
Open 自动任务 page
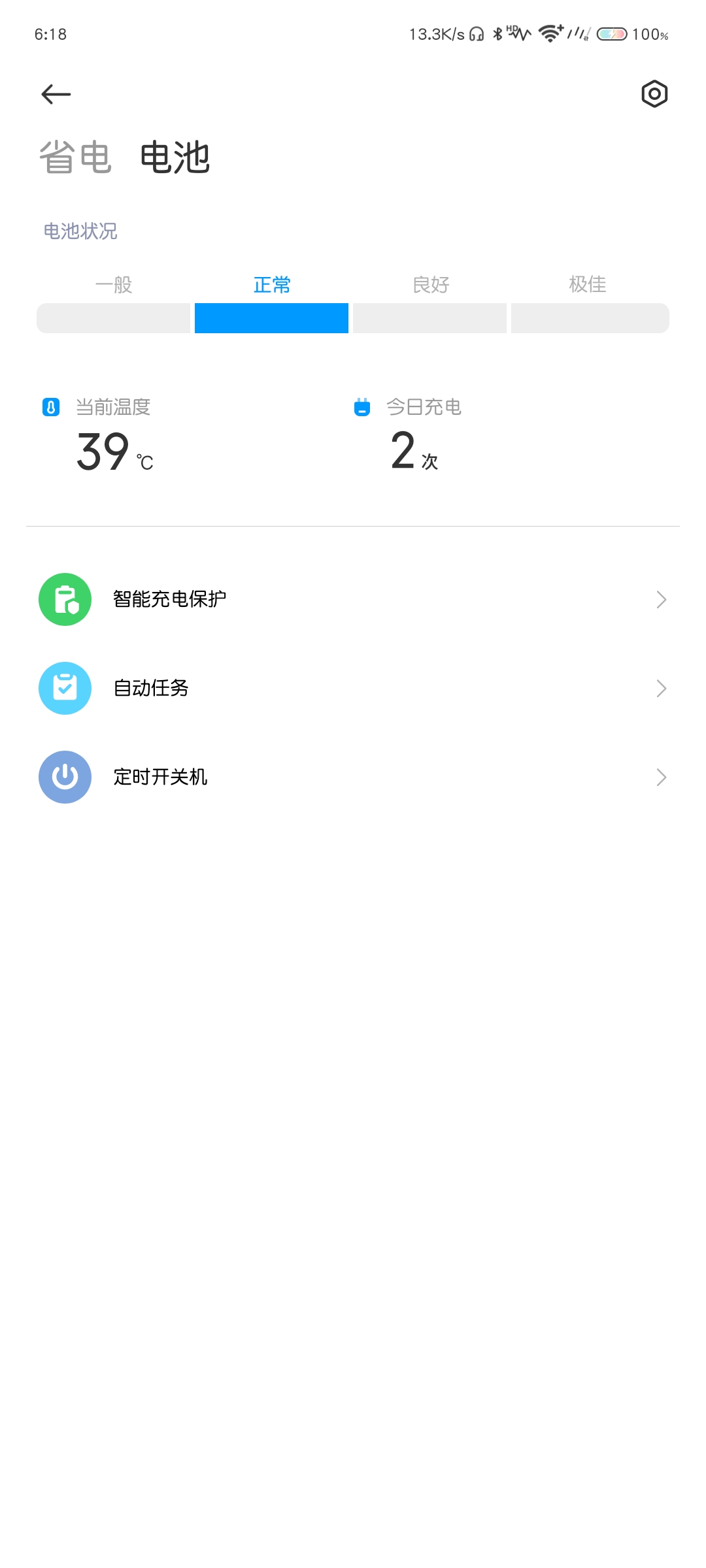tap(353, 688)
